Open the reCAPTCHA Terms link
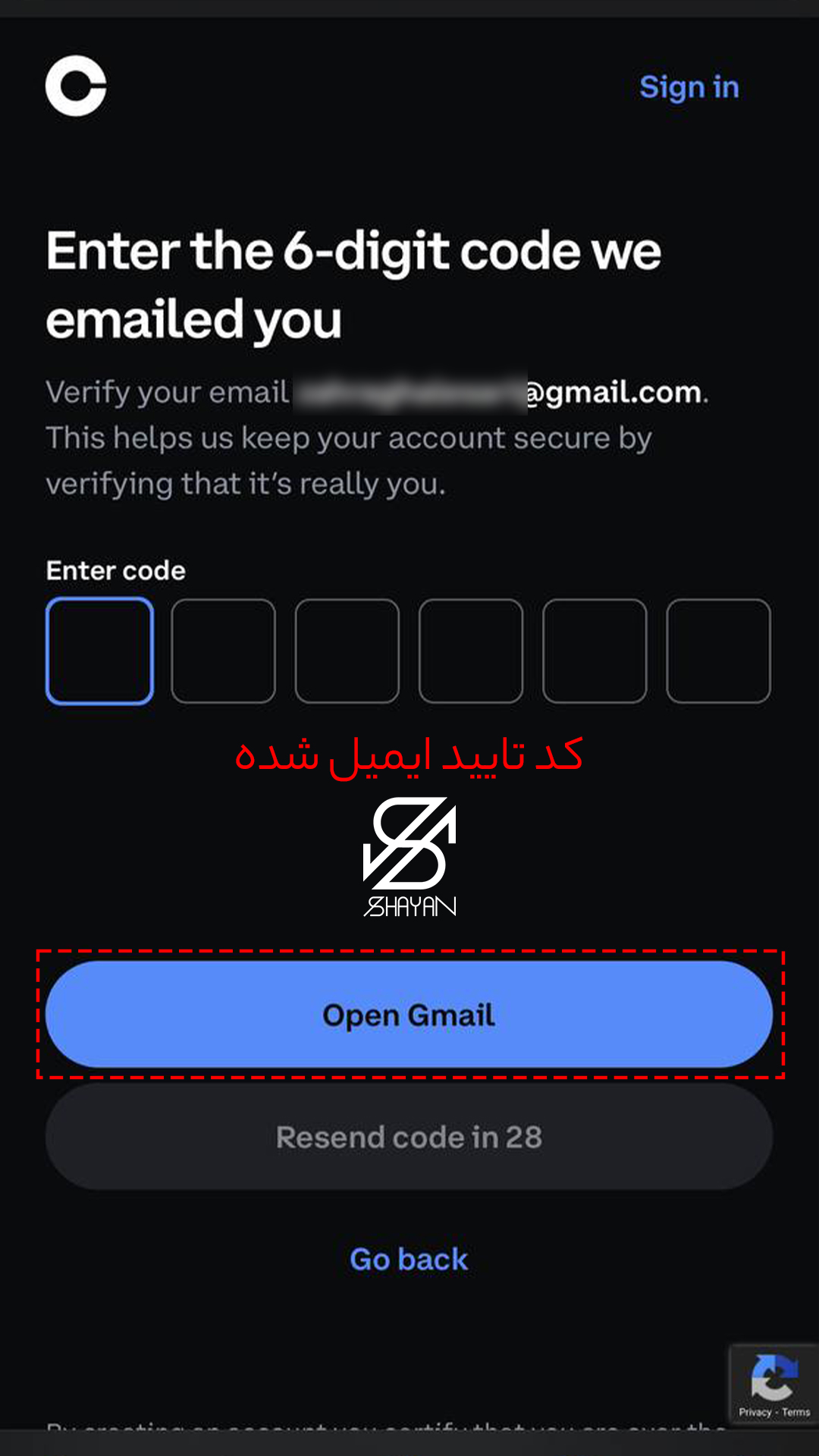The image size is (819, 1456). [796, 1412]
